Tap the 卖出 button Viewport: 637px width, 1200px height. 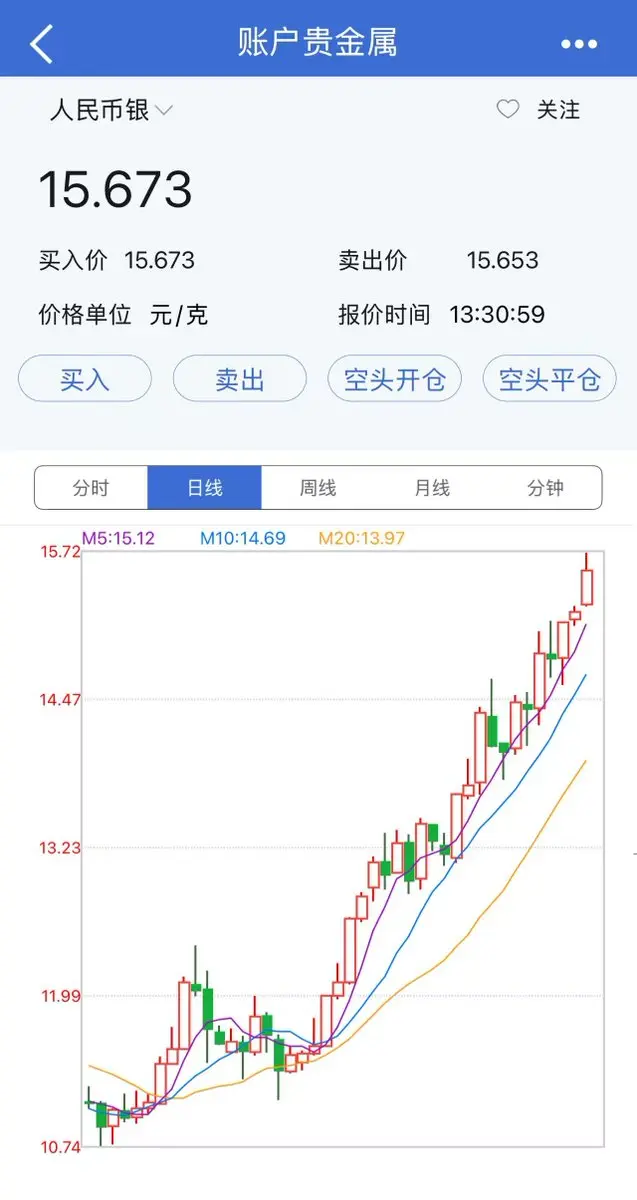(x=240, y=379)
